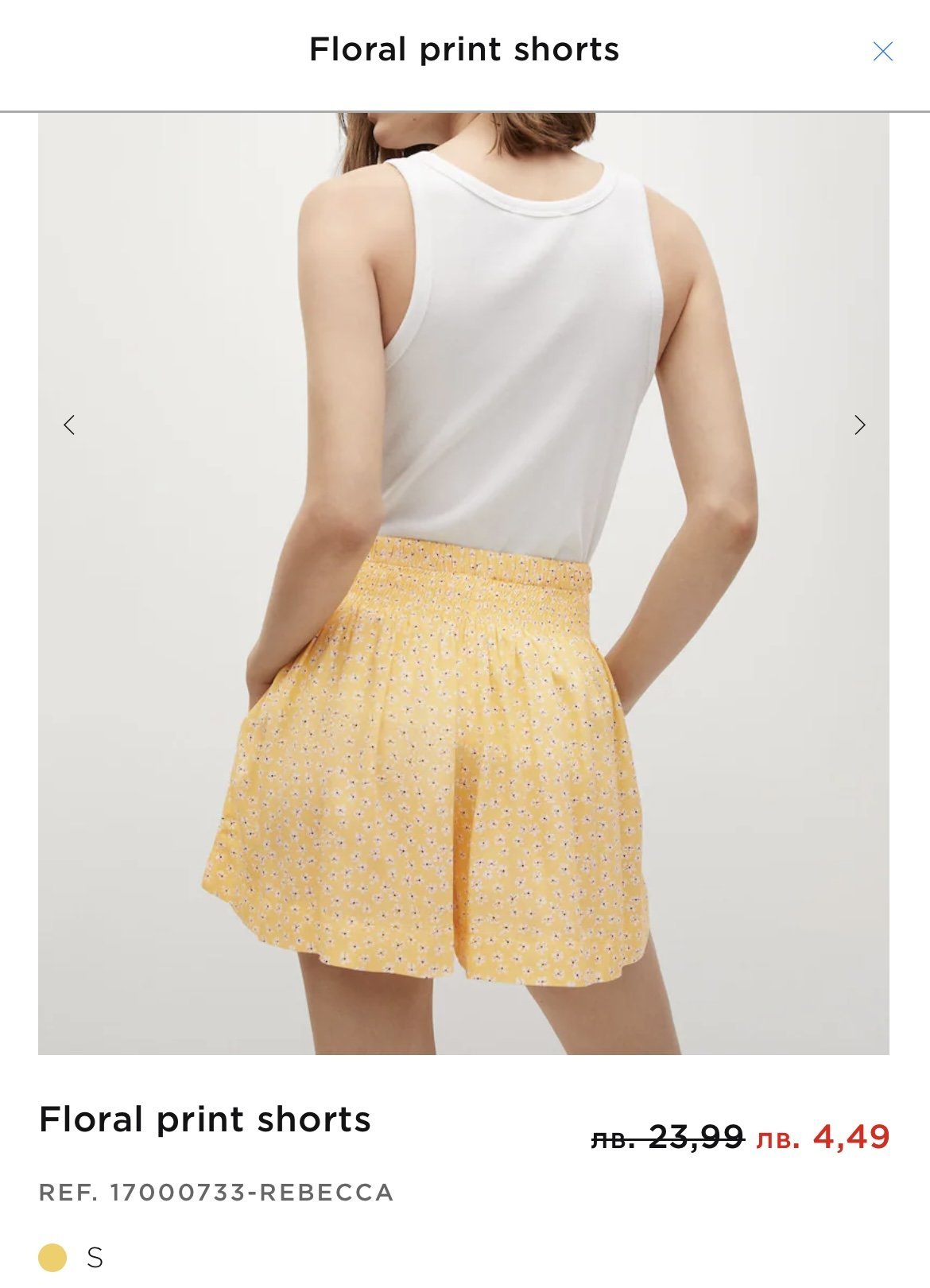930x1288 pixels.
Task: Open the shorts product photo
Action: click(x=463, y=584)
